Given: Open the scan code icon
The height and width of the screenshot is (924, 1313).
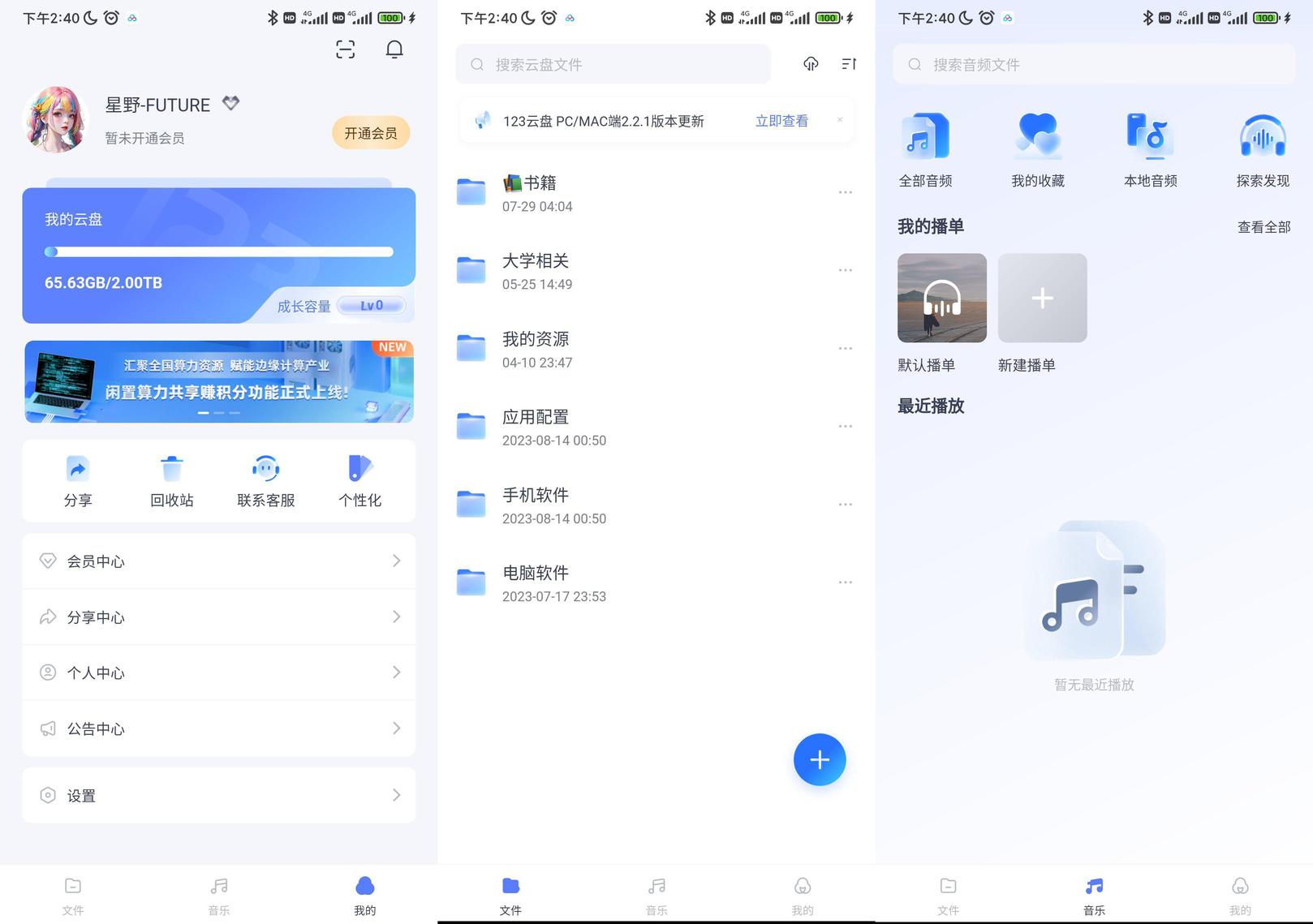Looking at the screenshot, I should (346, 49).
